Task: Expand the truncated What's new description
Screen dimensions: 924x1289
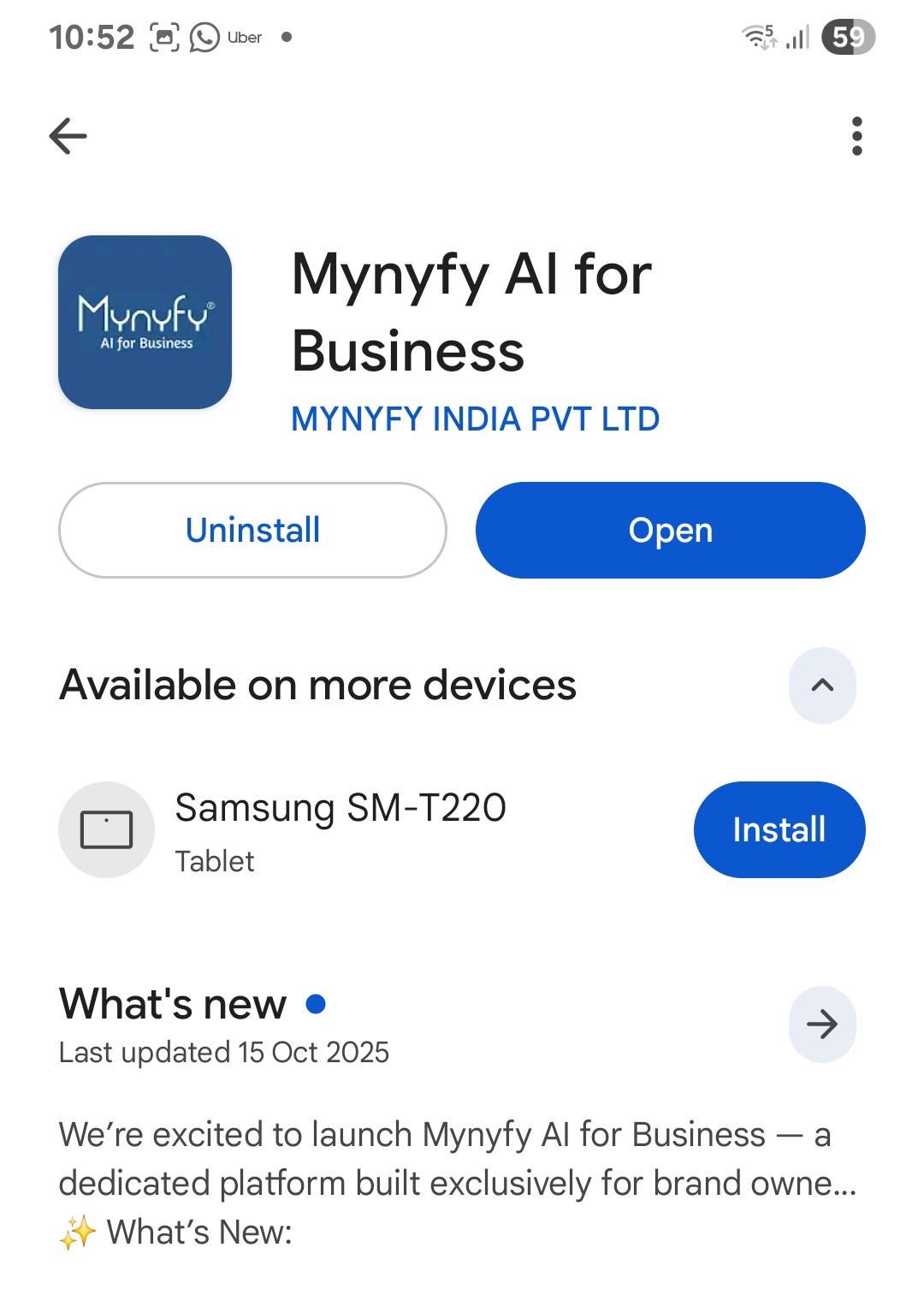Action: point(457,1184)
